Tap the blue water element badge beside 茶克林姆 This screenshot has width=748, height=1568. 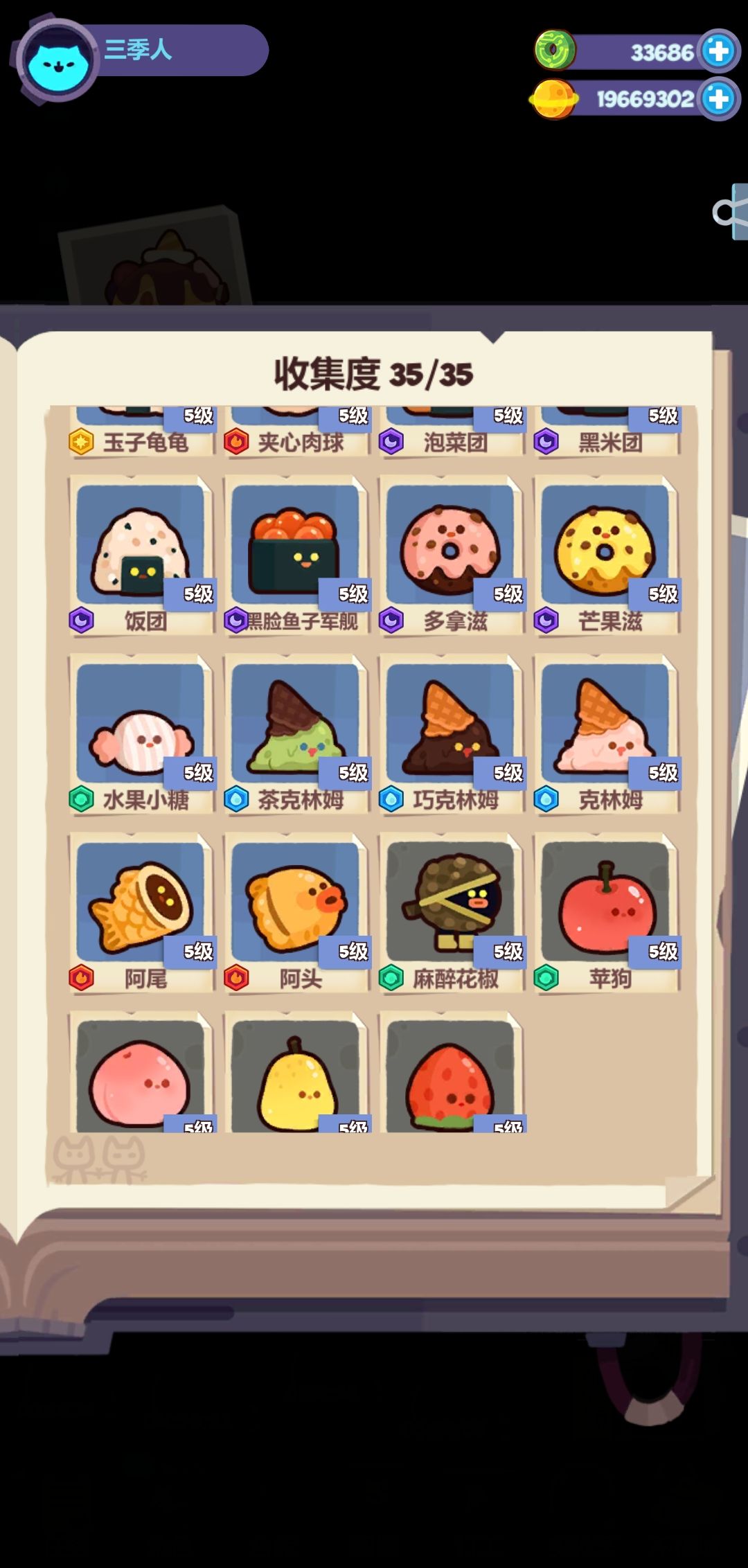tap(236, 798)
